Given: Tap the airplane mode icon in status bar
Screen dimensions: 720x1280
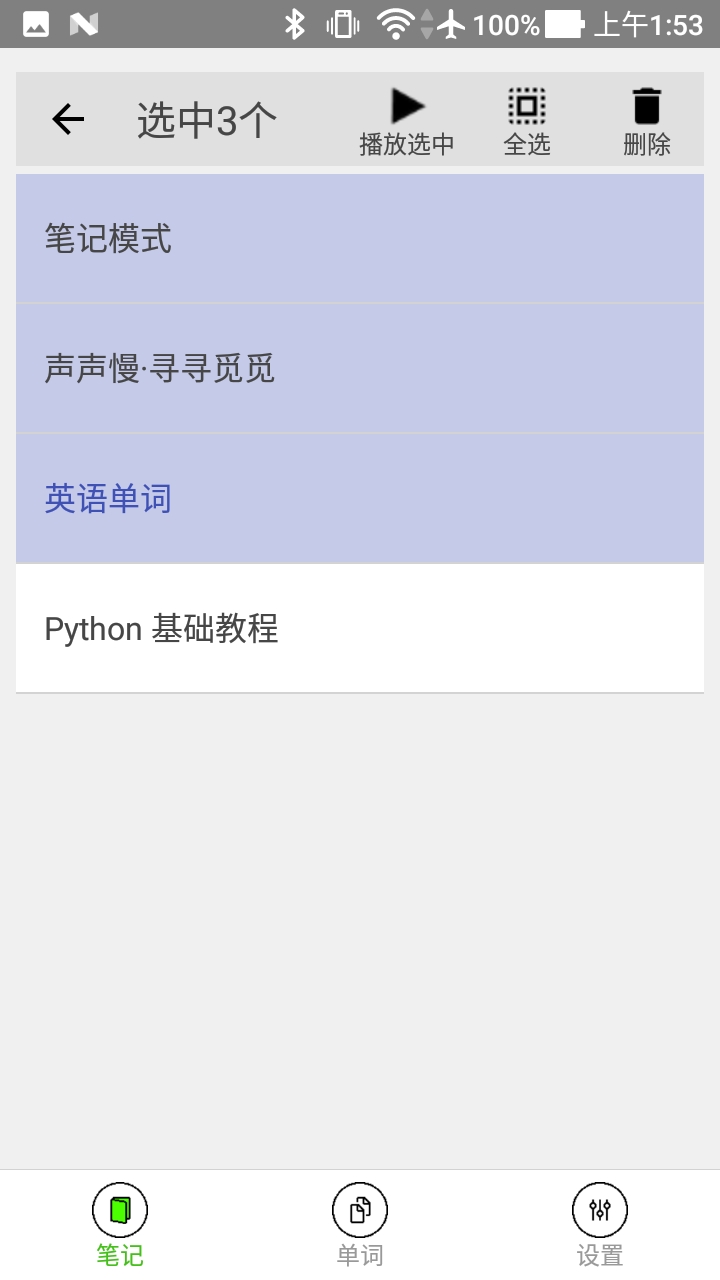Looking at the screenshot, I should click(450, 24).
